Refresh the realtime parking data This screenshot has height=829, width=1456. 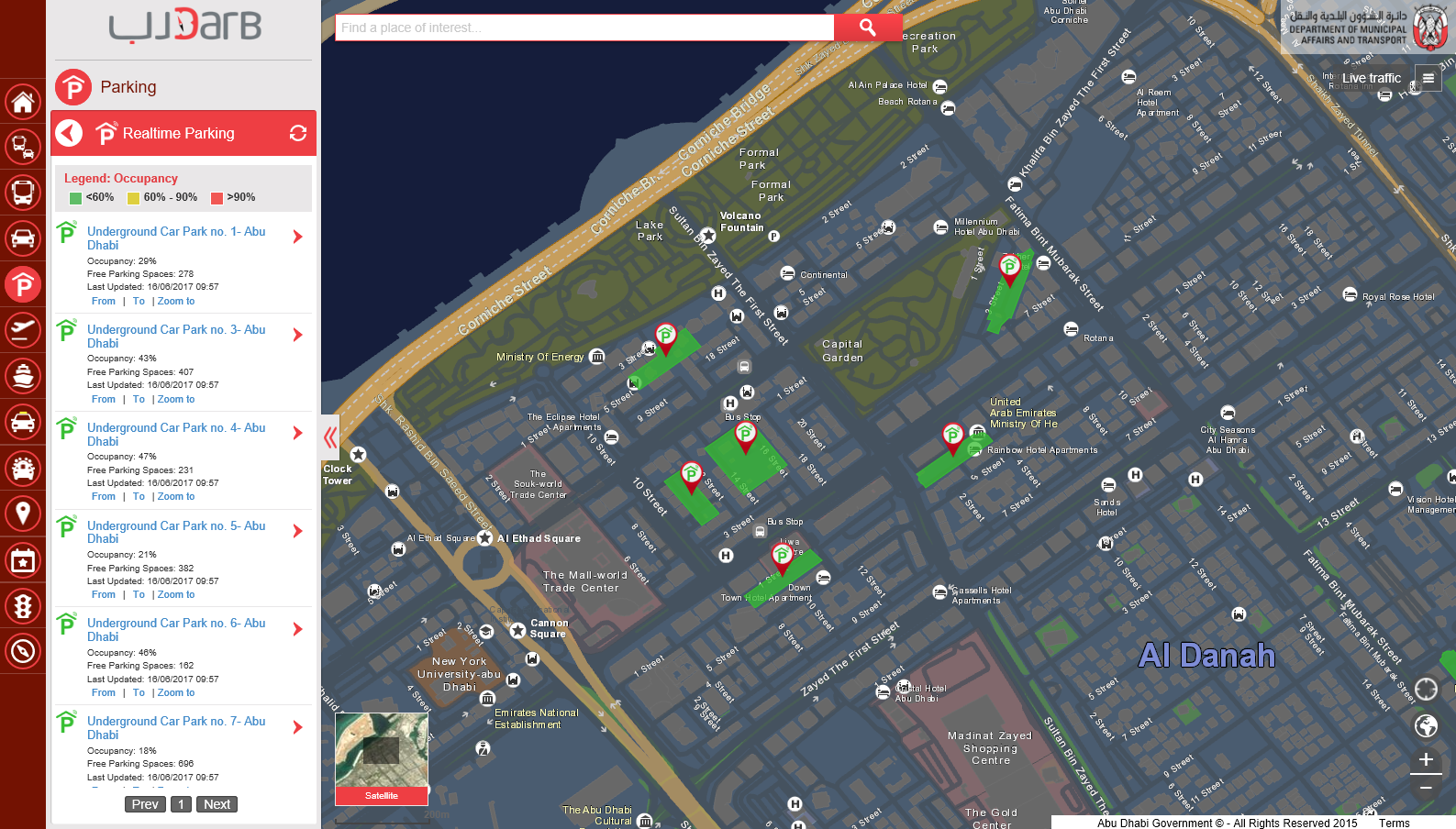click(x=298, y=134)
